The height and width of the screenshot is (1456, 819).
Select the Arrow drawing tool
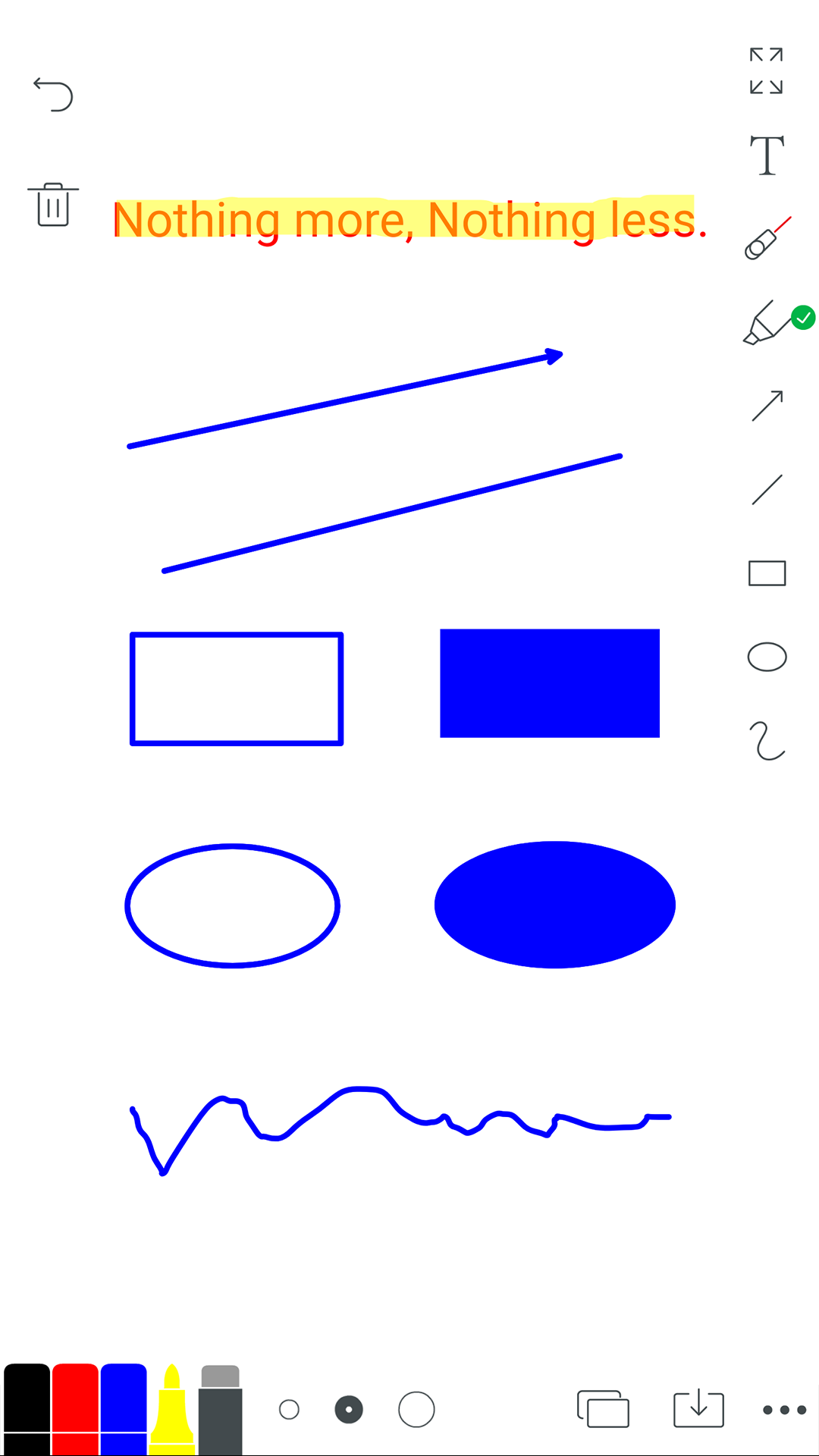tap(766, 406)
